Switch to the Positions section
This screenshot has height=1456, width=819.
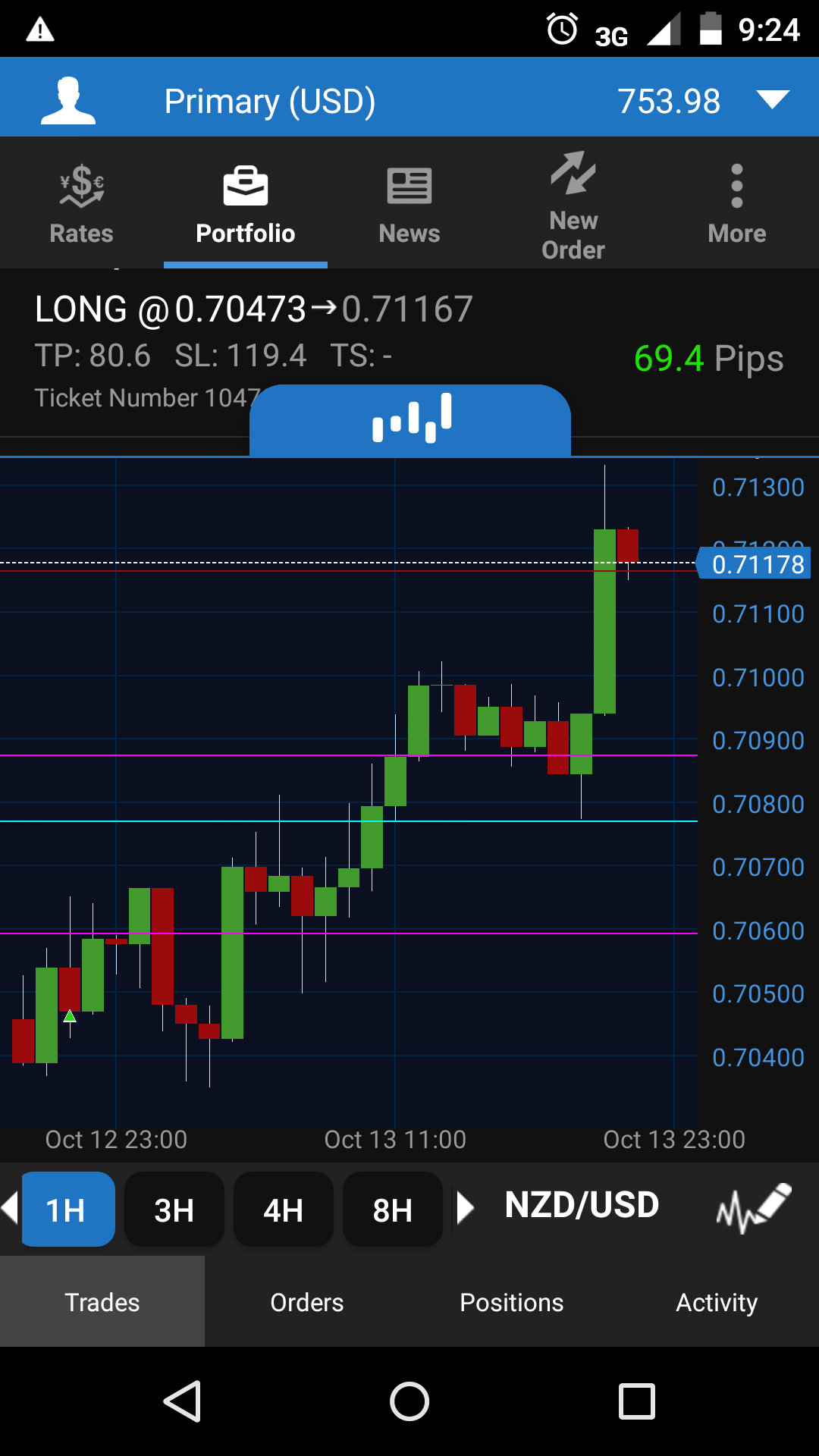click(x=512, y=1302)
